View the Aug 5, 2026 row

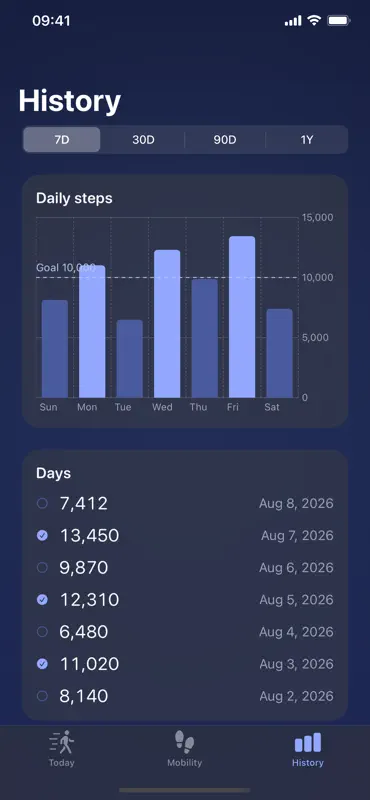pos(185,599)
